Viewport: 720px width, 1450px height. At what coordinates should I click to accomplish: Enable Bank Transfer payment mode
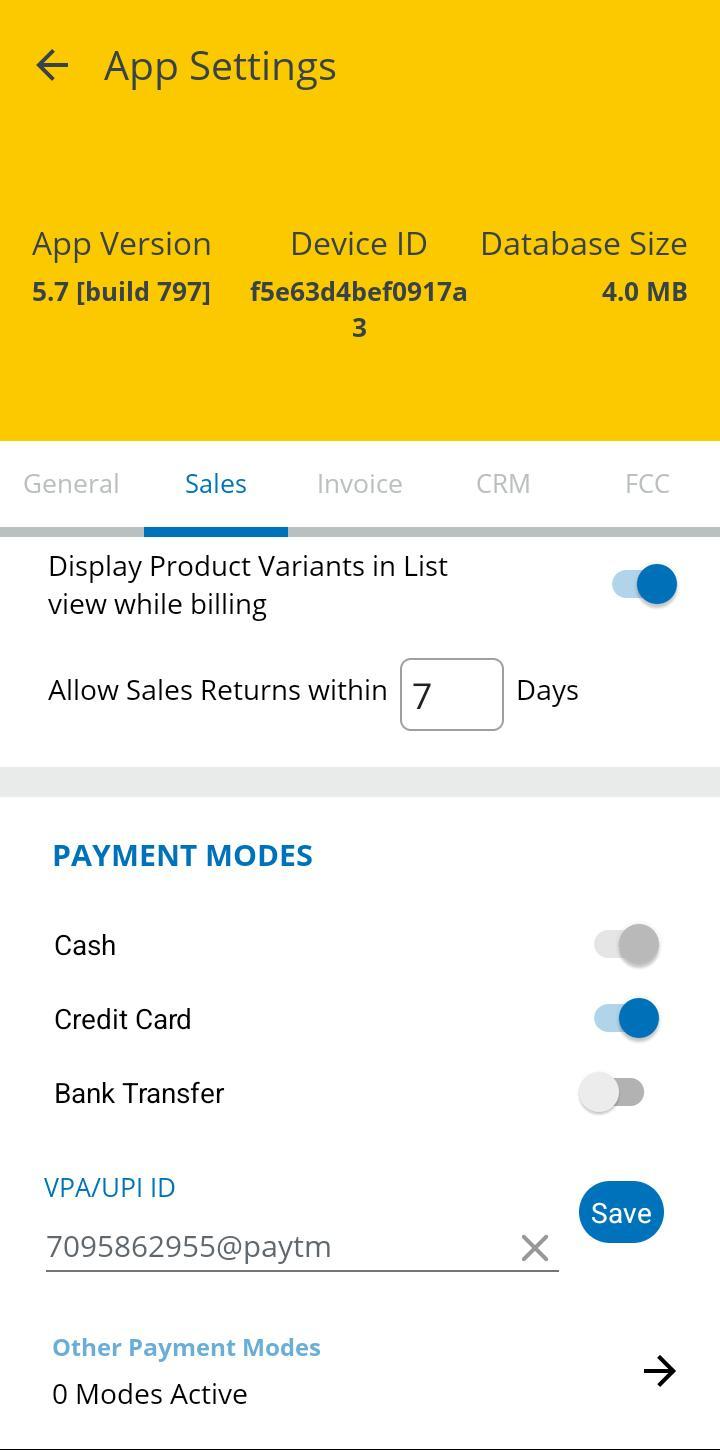click(x=612, y=1092)
